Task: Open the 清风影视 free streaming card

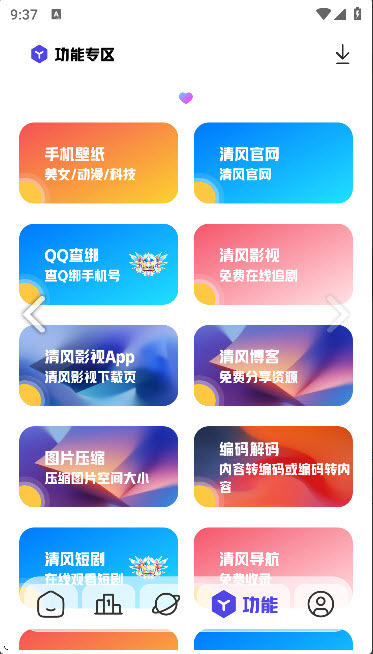Action: (x=273, y=264)
